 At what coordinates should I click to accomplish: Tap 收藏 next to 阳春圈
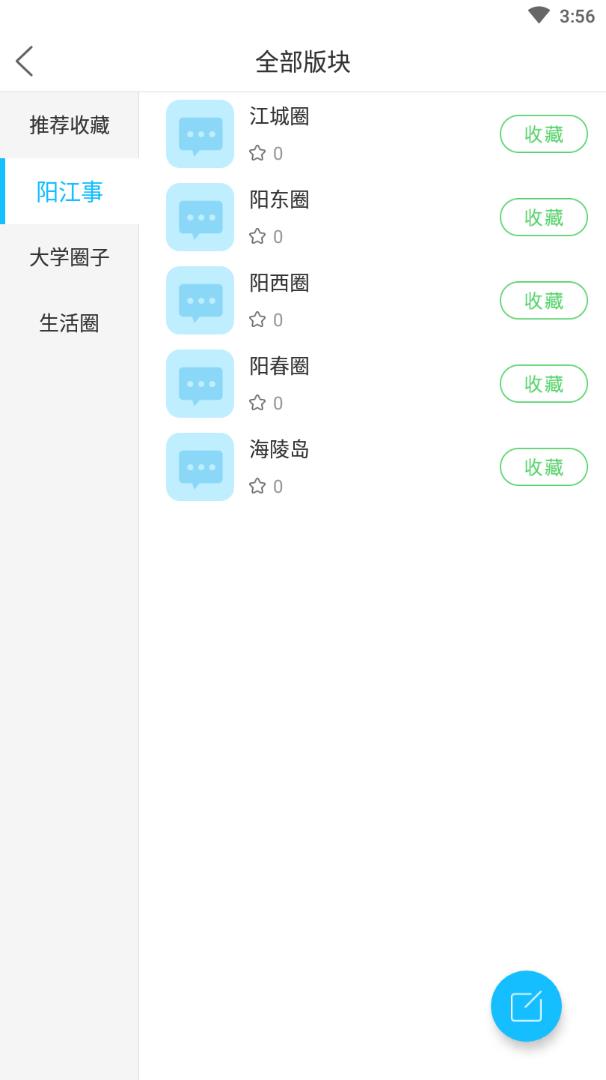(x=543, y=384)
